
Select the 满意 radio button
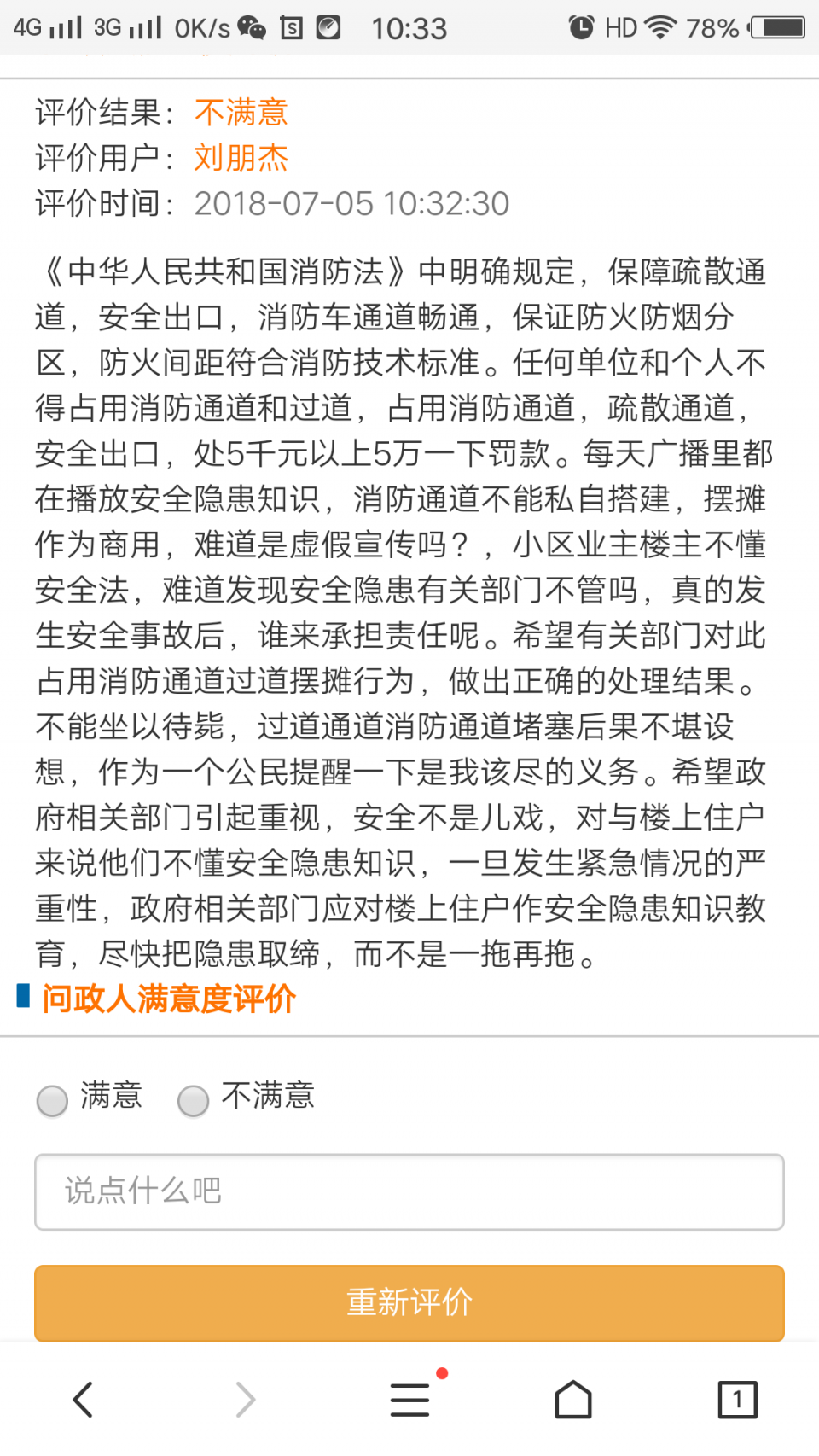[53, 1100]
